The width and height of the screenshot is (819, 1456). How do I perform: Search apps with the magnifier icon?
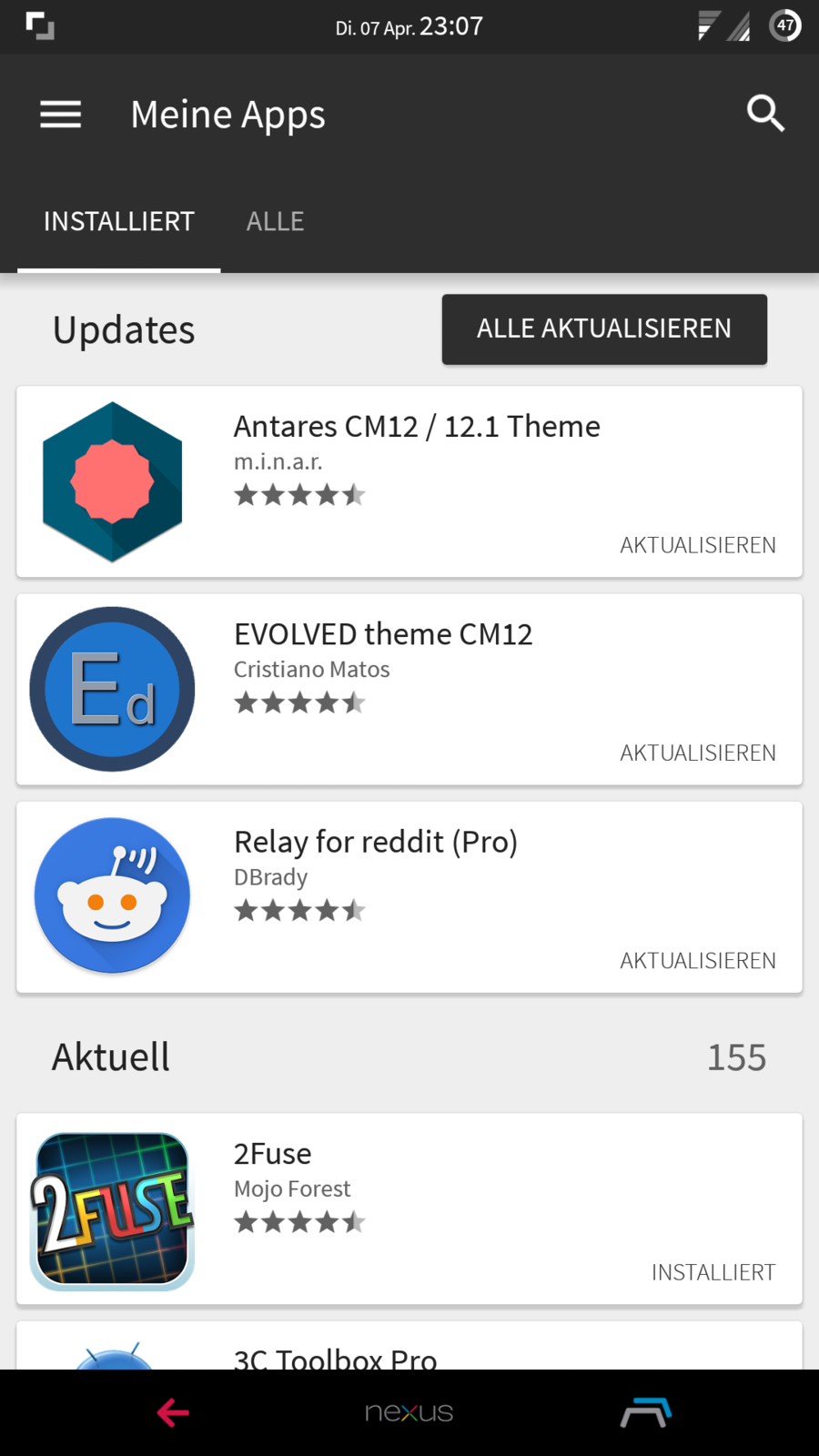(x=765, y=115)
